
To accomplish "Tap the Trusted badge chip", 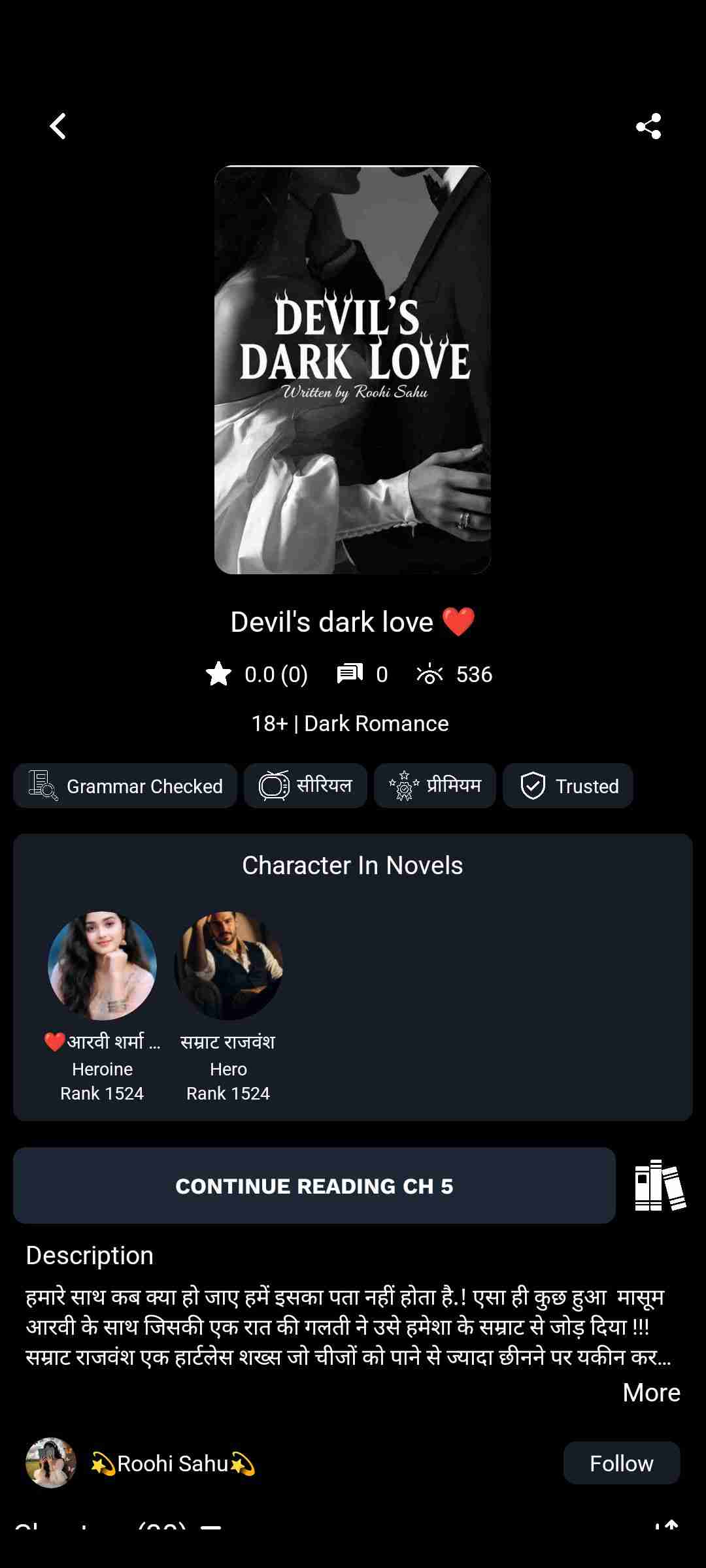I will click(567, 786).
